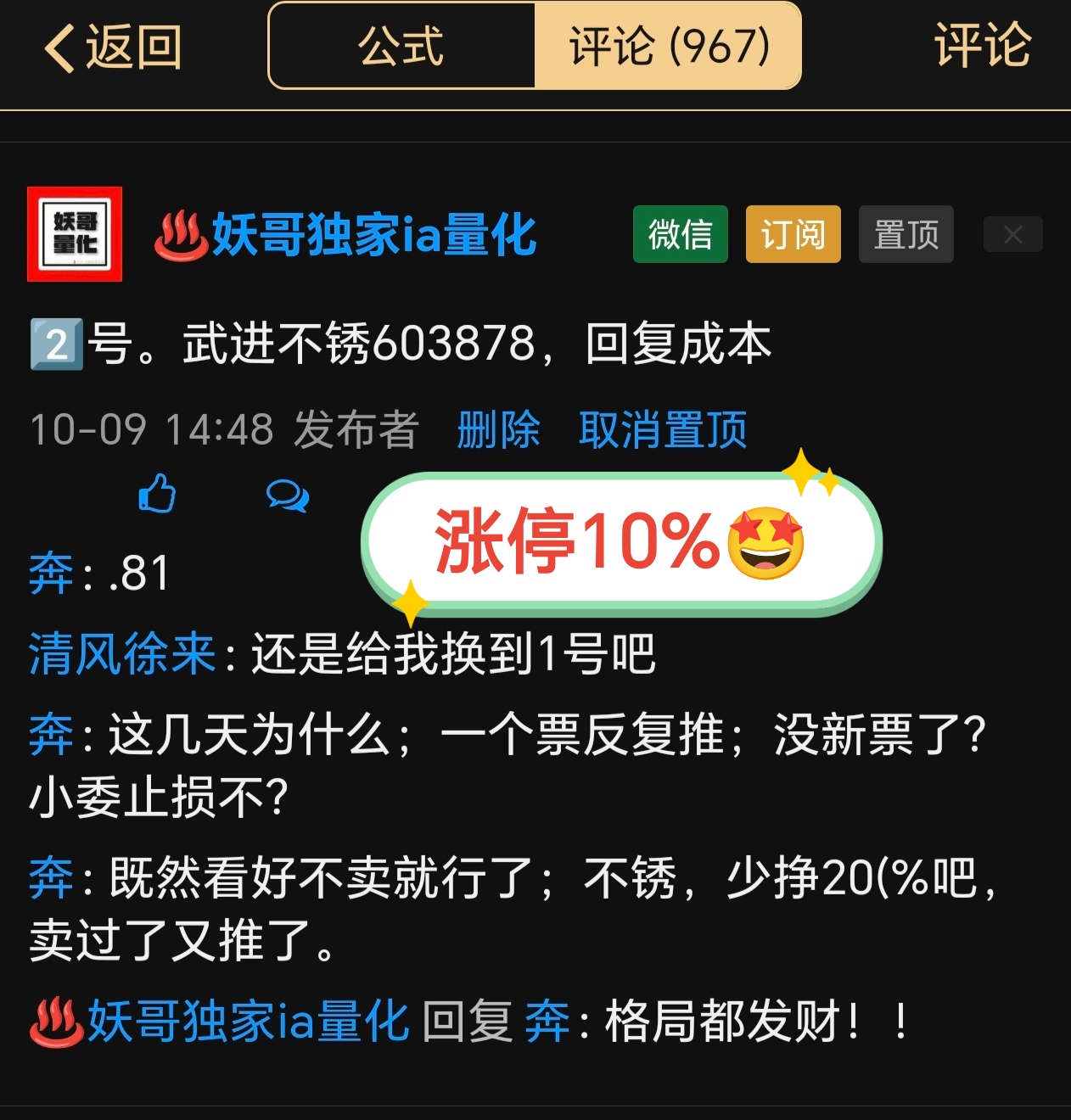Go back using the 返回 button
The image size is (1071, 1120).
(x=113, y=47)
